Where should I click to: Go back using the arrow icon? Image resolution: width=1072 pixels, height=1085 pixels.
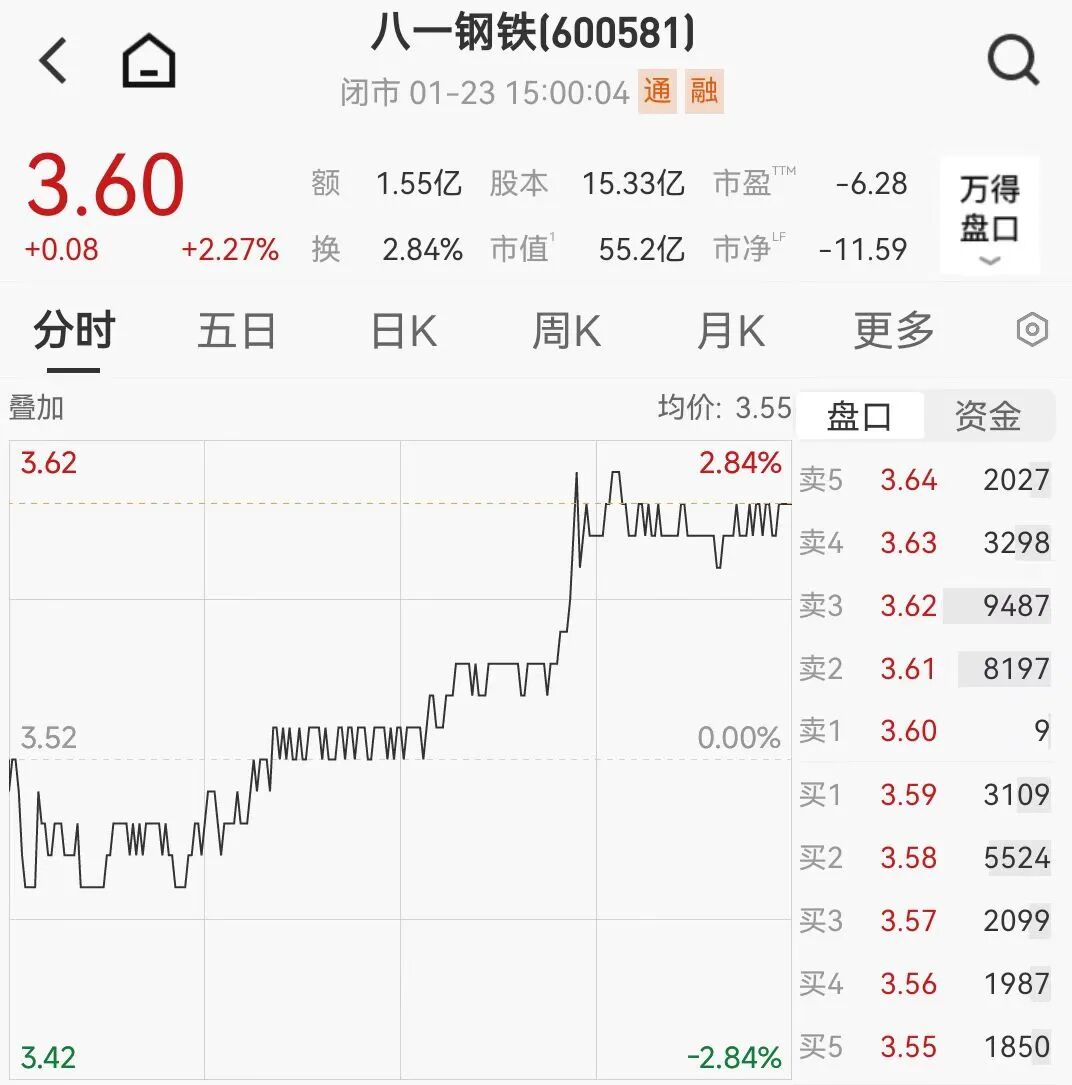coord(54,62)
